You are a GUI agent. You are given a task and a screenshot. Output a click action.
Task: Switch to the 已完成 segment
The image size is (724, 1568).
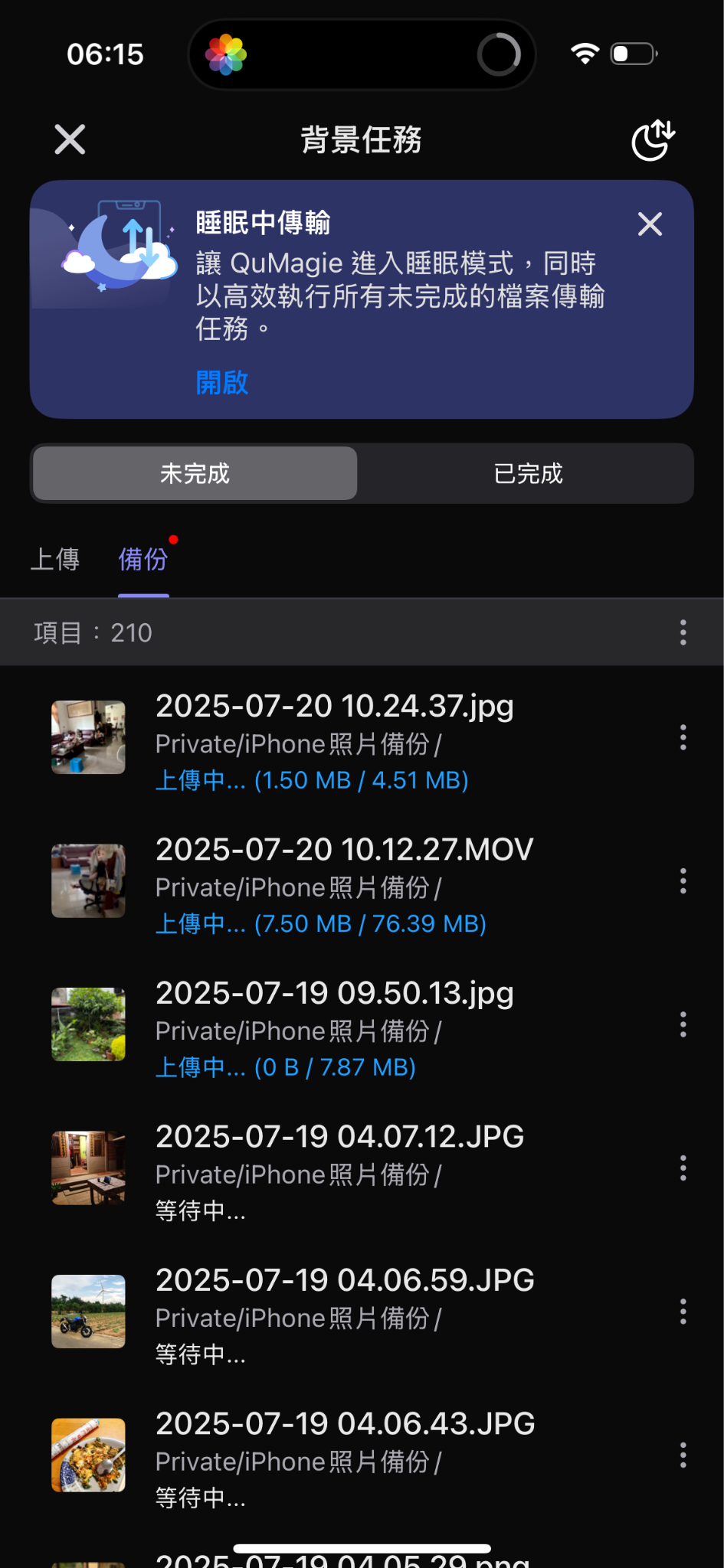pos(528,473)
